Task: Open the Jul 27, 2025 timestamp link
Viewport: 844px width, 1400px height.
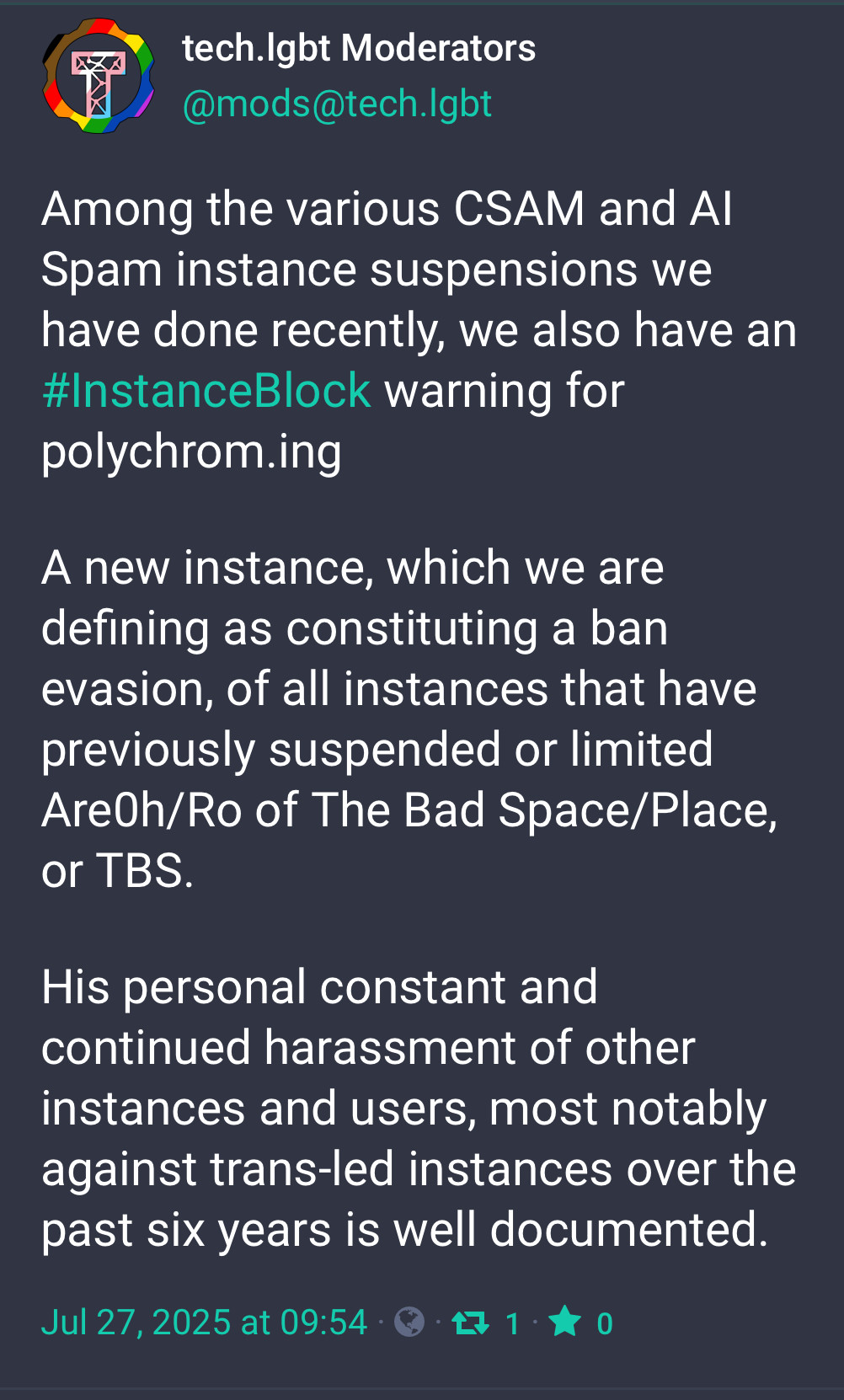Action: tap(204, 1323)
